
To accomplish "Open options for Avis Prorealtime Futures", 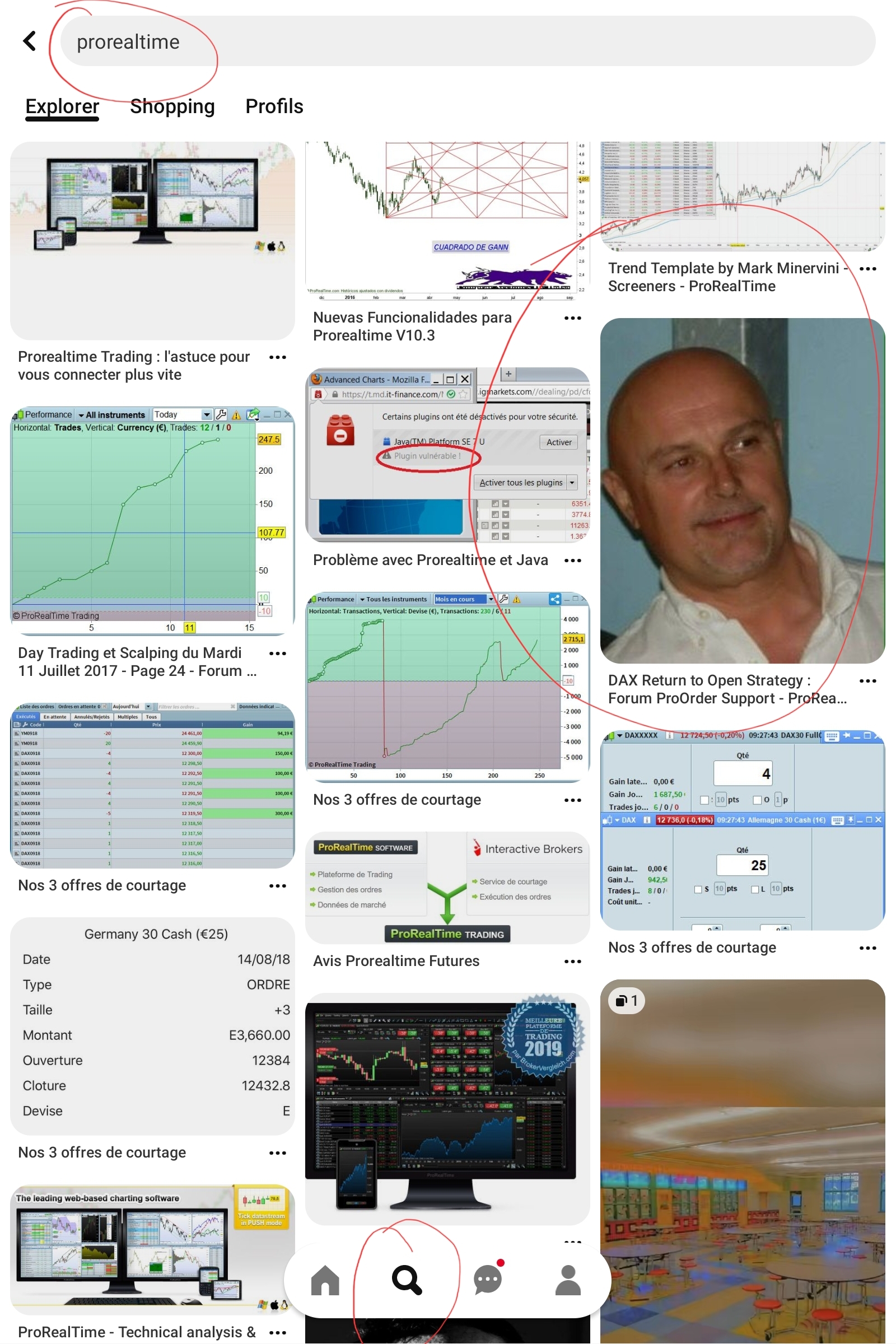I will 572,962.
